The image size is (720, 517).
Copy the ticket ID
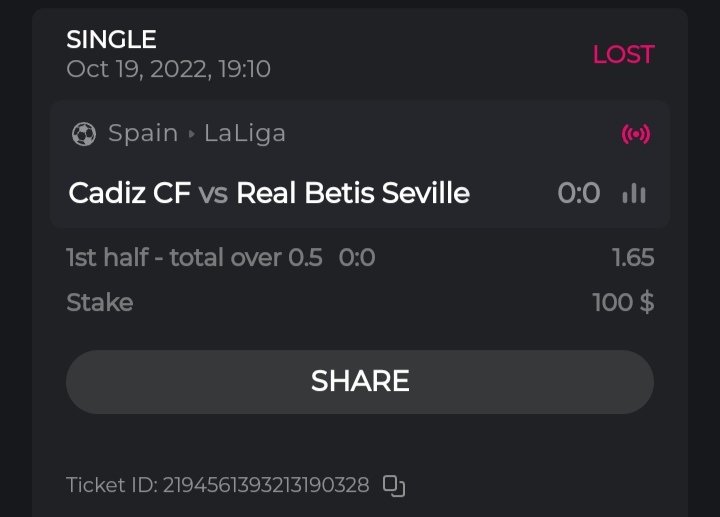click(x=394, y=486)
